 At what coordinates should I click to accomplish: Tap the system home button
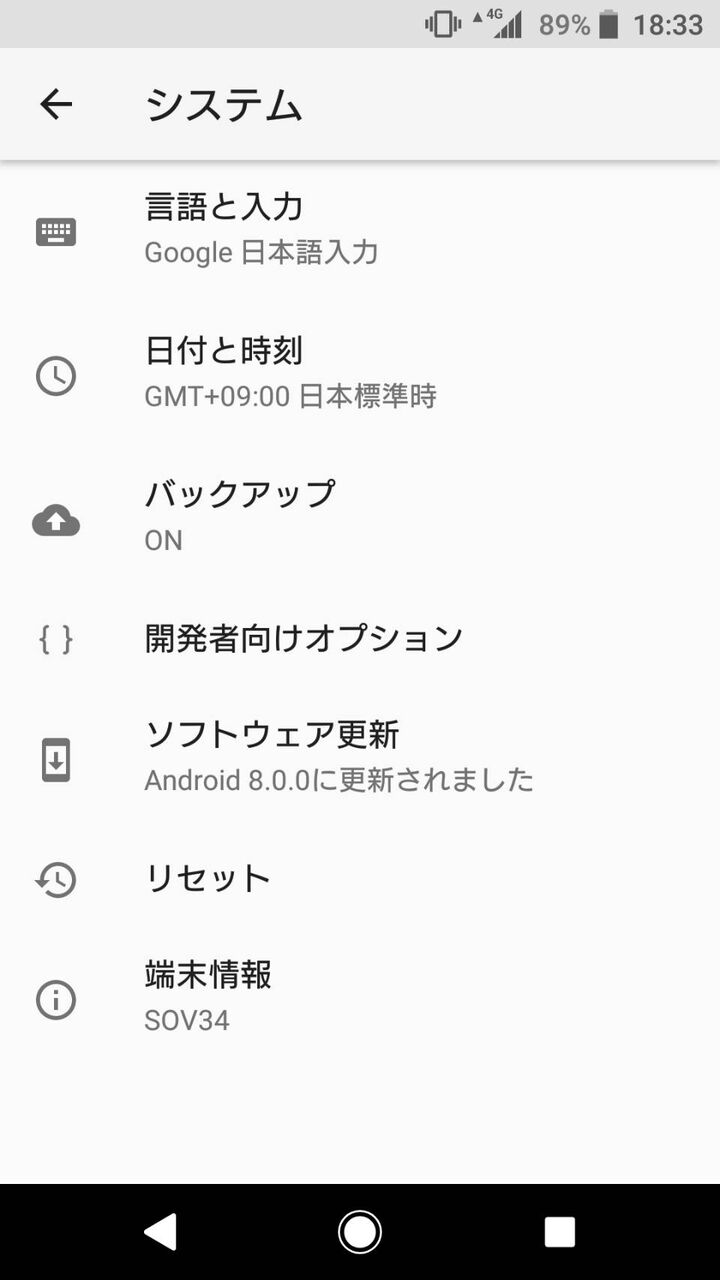coord(360,1232)
